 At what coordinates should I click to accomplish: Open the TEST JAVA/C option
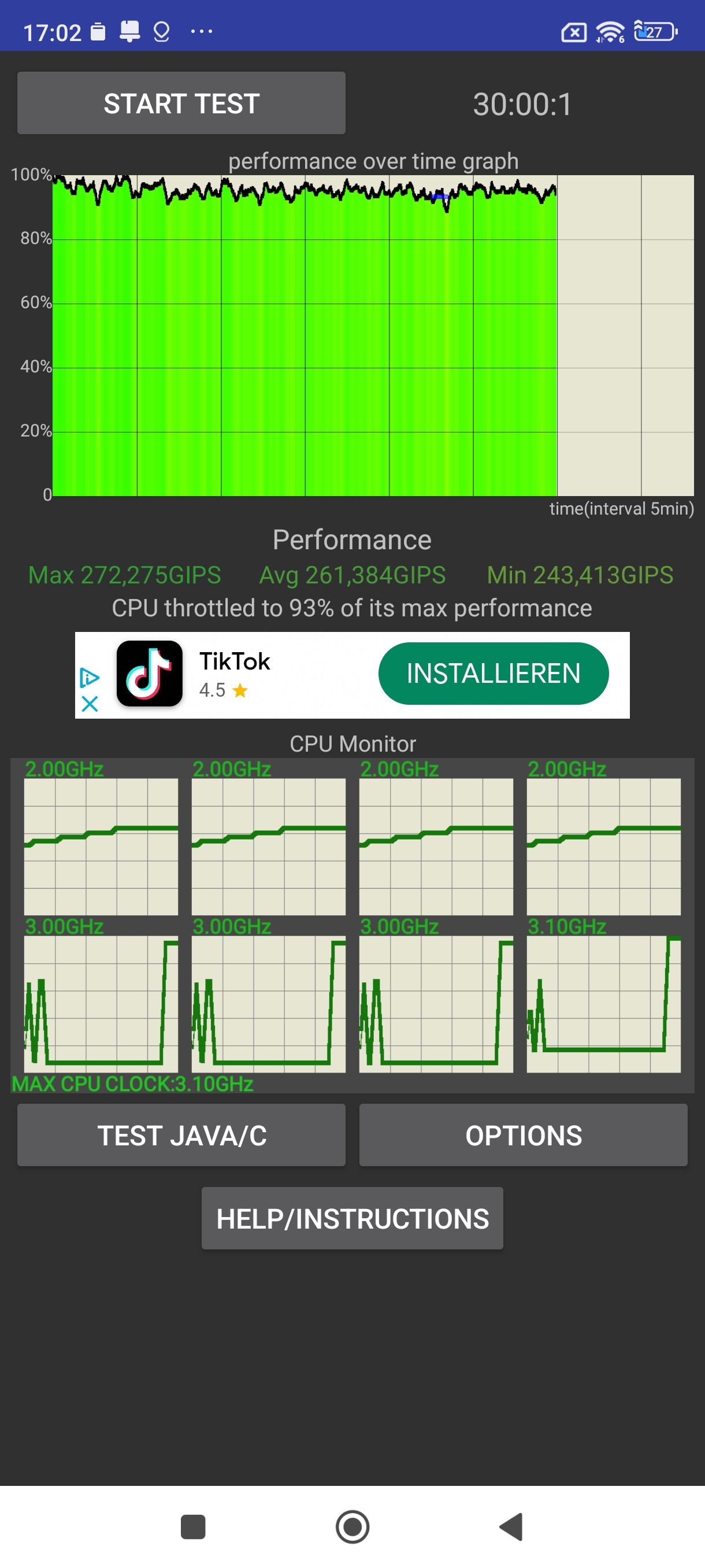[181, 1135]
